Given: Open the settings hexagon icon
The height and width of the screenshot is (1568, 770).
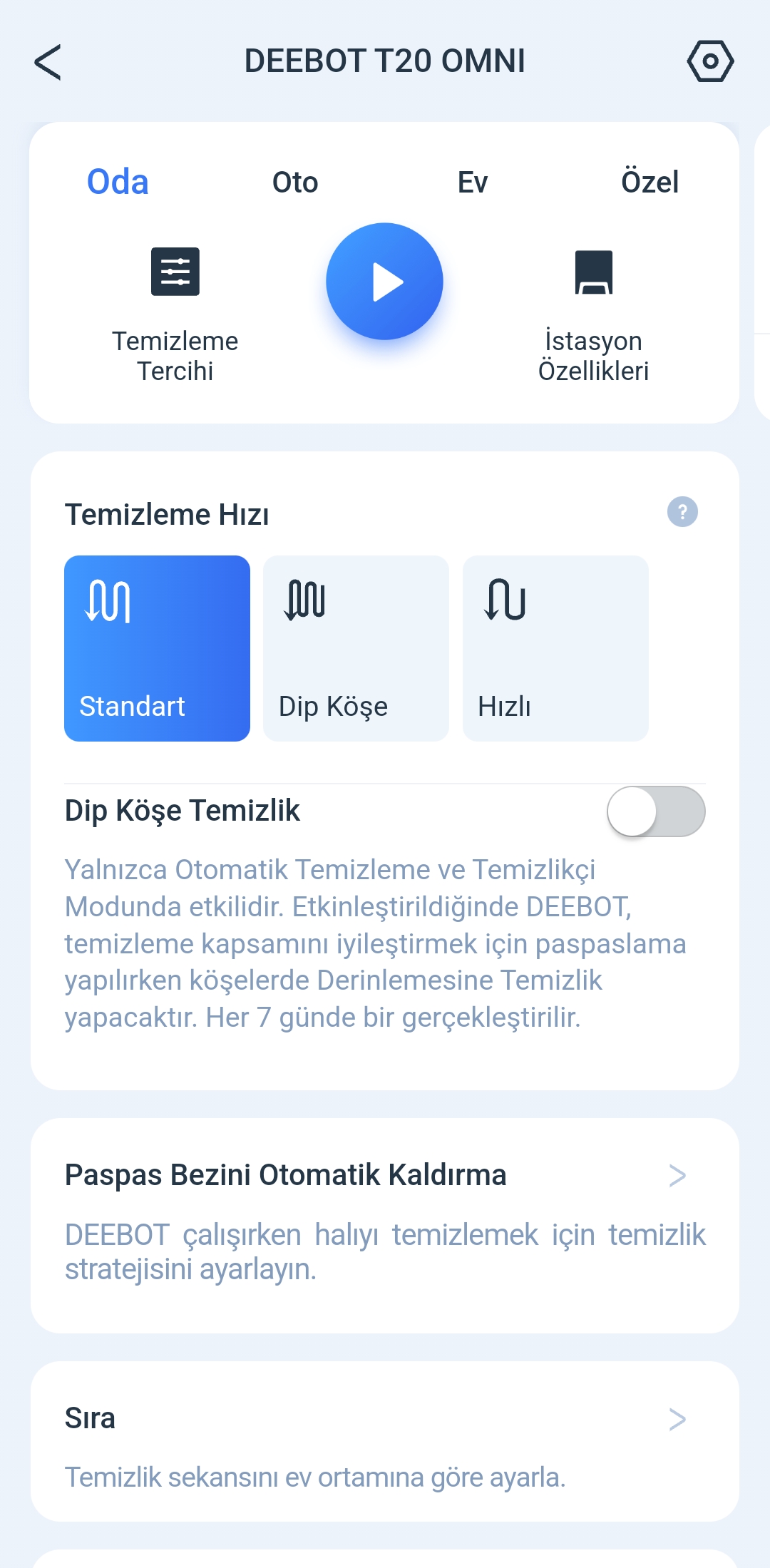Looking at the screenshot, I should coord(710,61).
